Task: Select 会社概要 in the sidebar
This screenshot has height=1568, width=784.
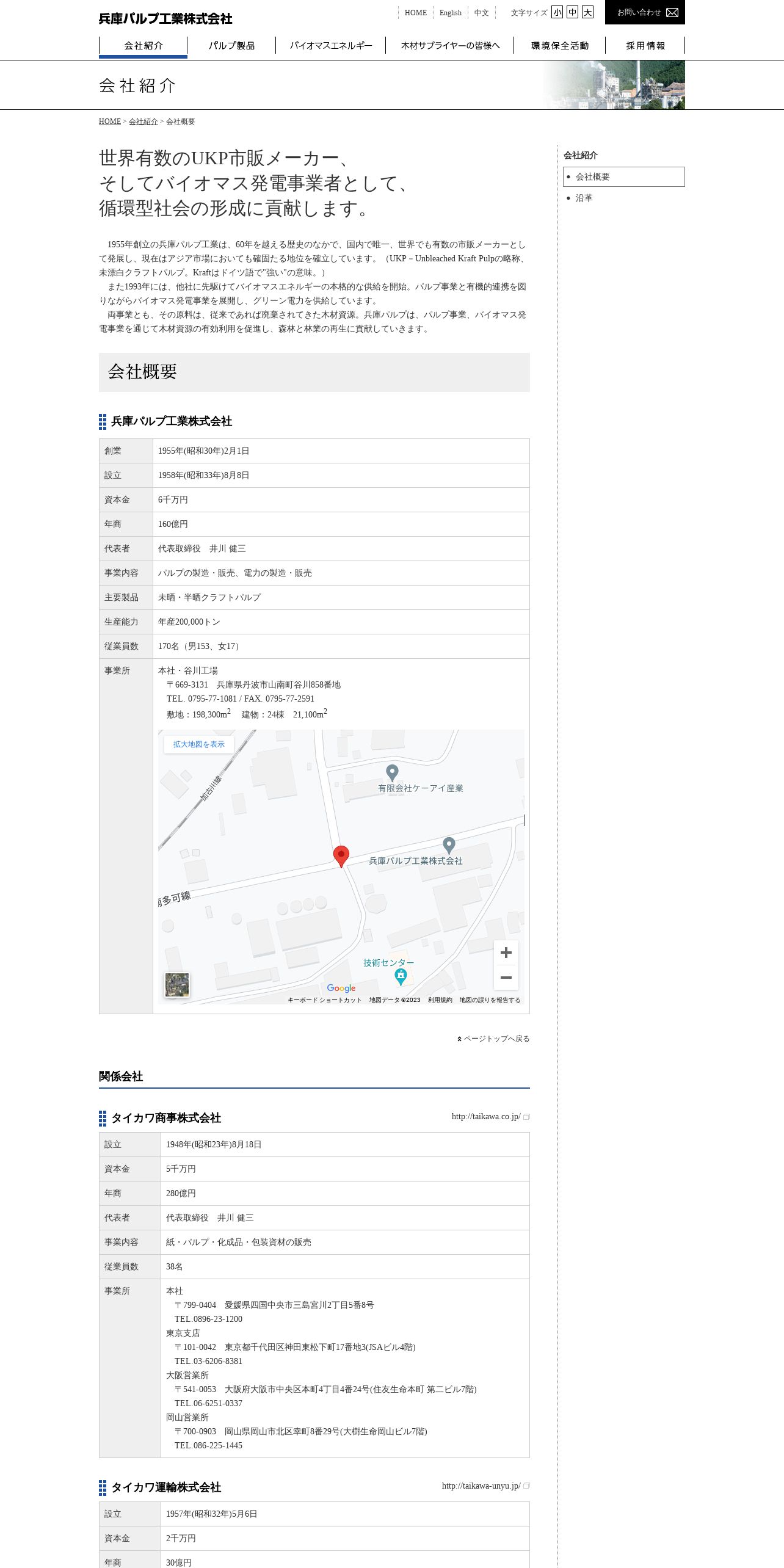Action: 624,176
